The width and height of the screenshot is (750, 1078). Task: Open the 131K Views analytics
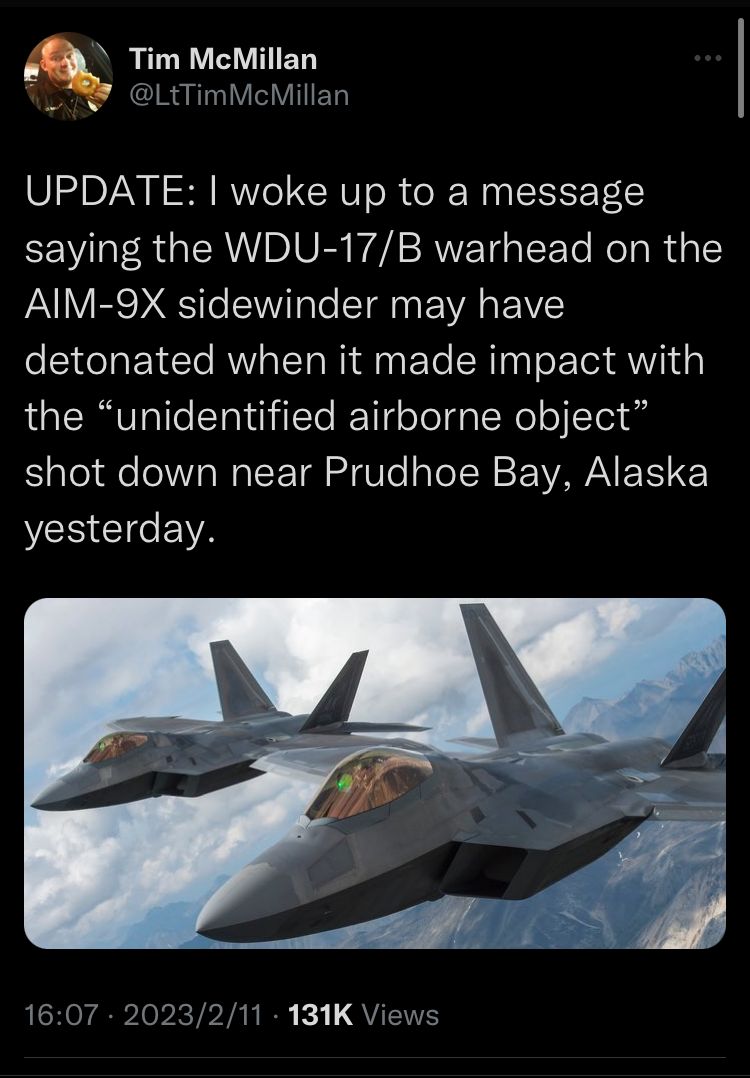click(363, 1015)
